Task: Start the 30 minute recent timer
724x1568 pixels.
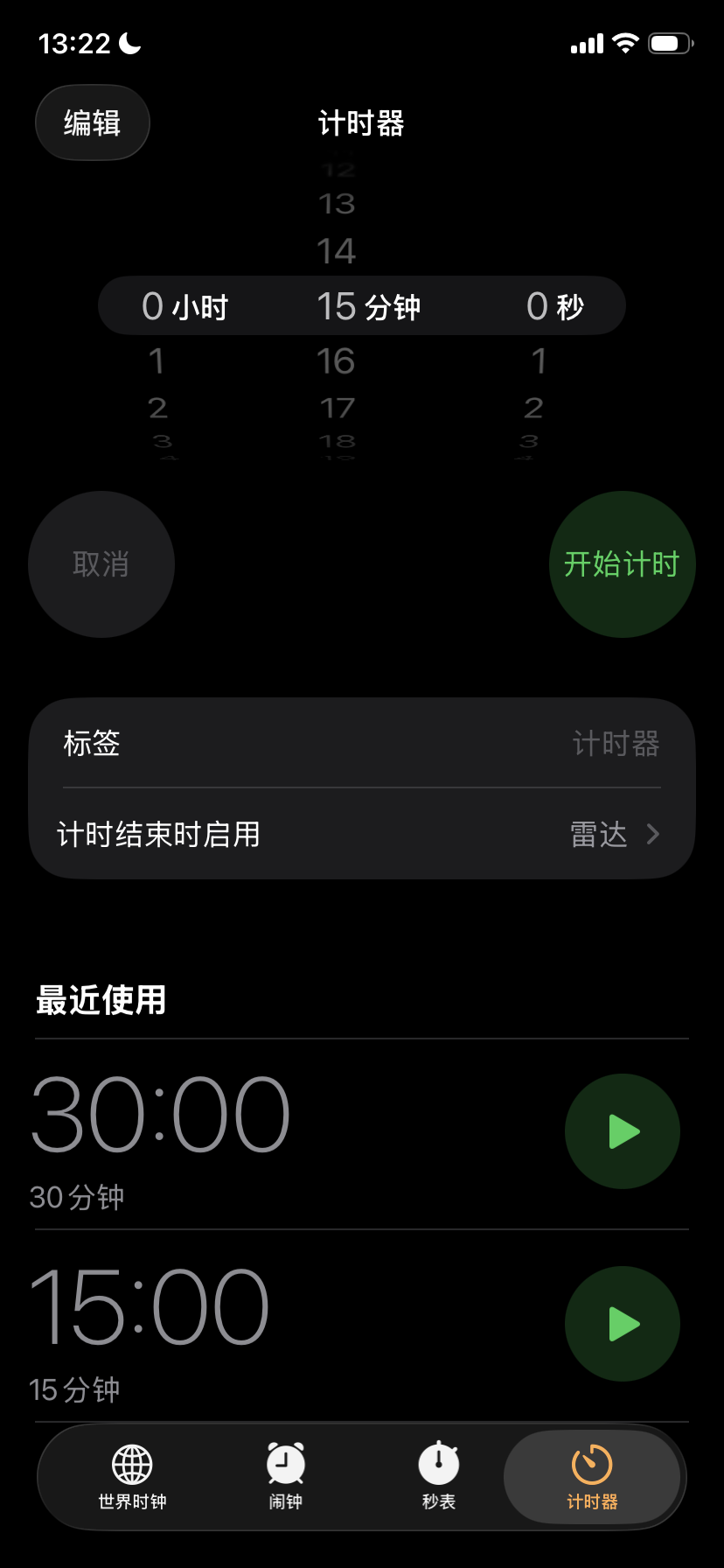Action: click(x=622, y=1130)
